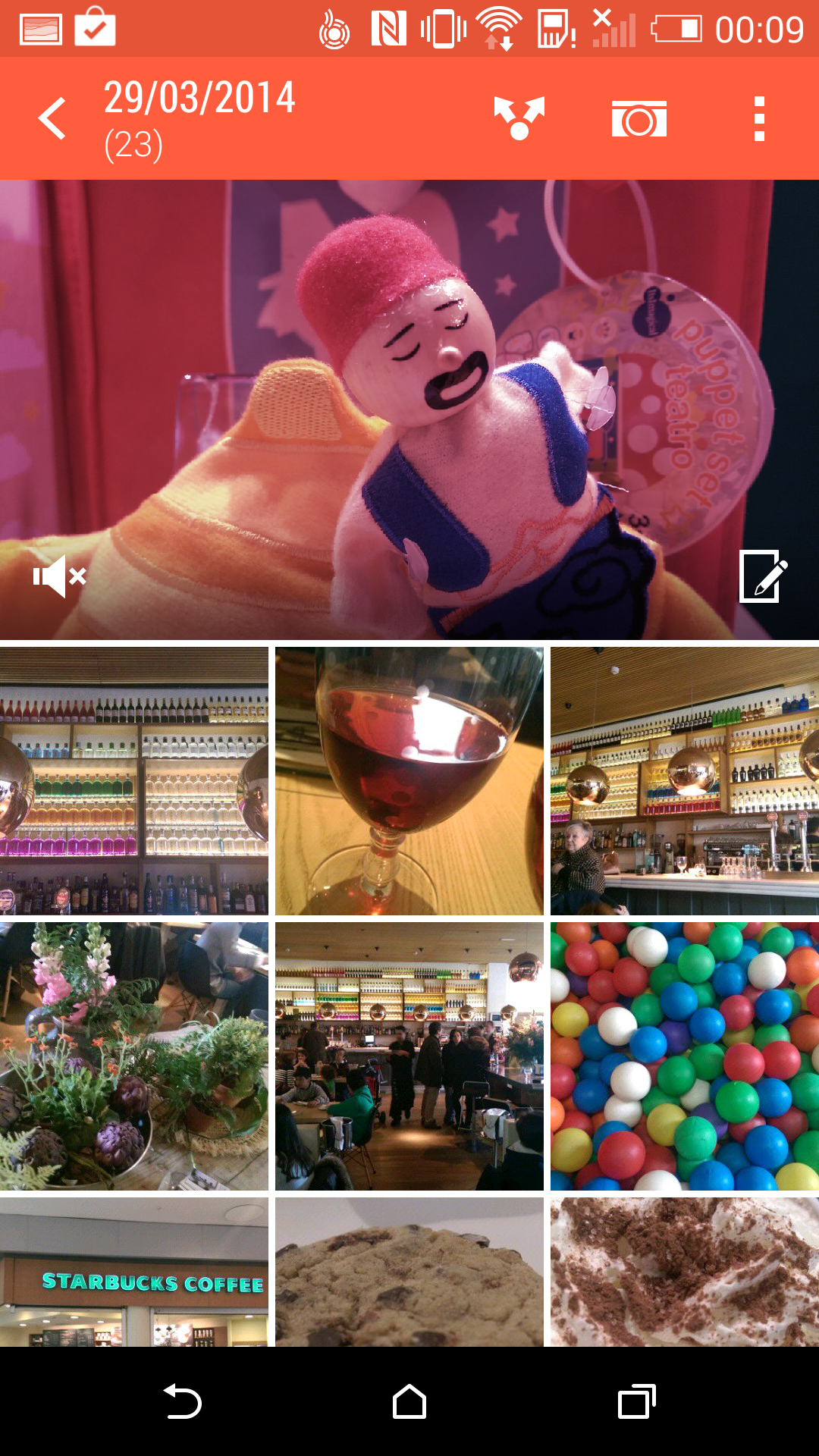Open the photo of people standing in the bar
The height and width of the screenshot is (1456, 819).
tap(409, 1056)
